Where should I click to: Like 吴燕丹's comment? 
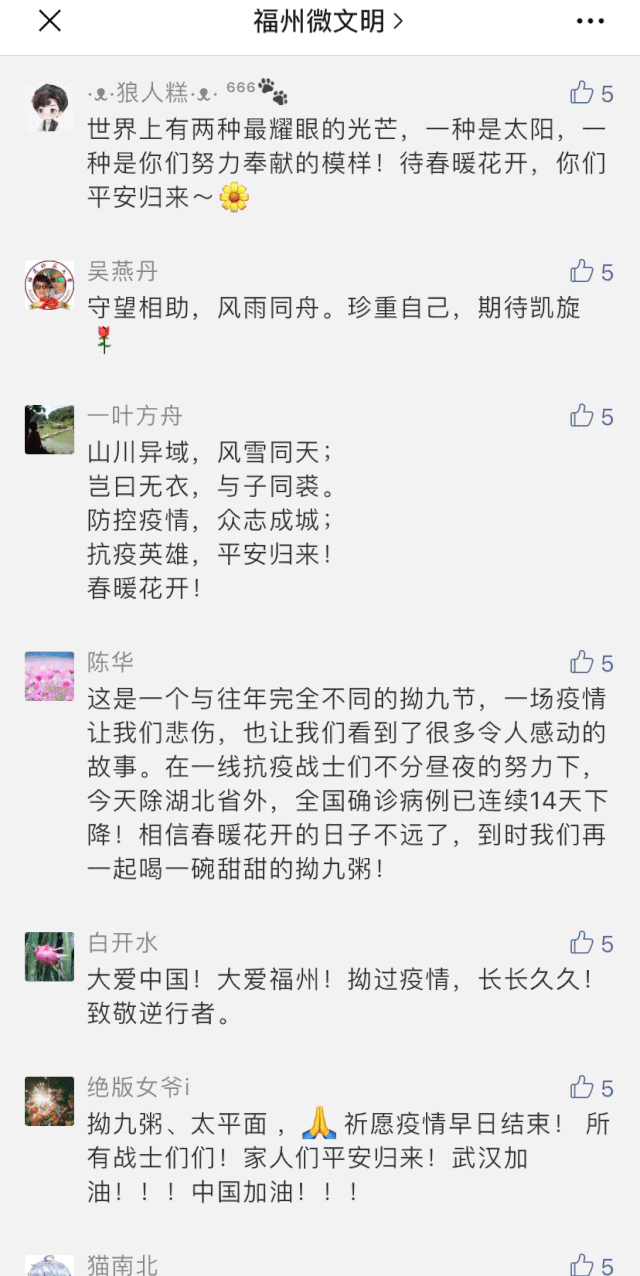pos(583,271)
